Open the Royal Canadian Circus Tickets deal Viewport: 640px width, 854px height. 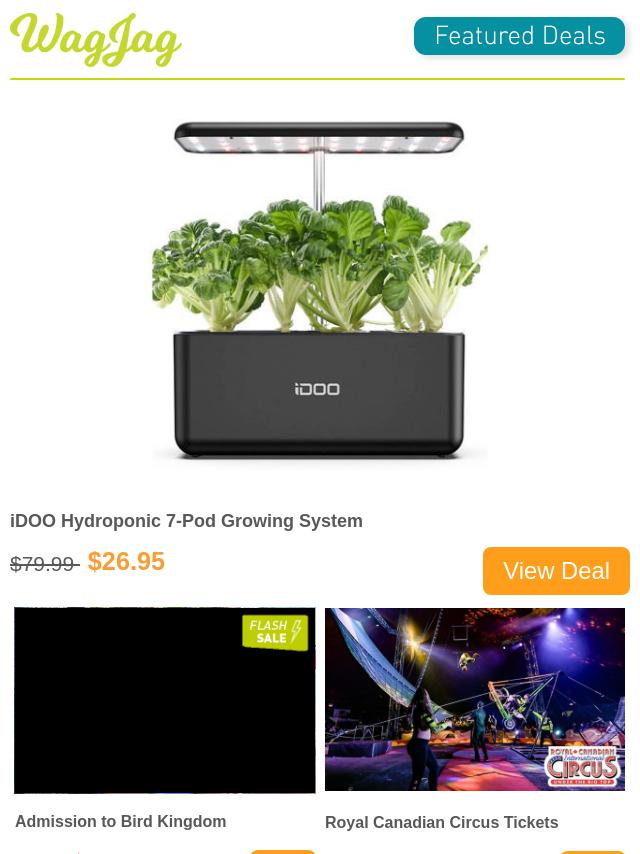(x=441, y=822)
